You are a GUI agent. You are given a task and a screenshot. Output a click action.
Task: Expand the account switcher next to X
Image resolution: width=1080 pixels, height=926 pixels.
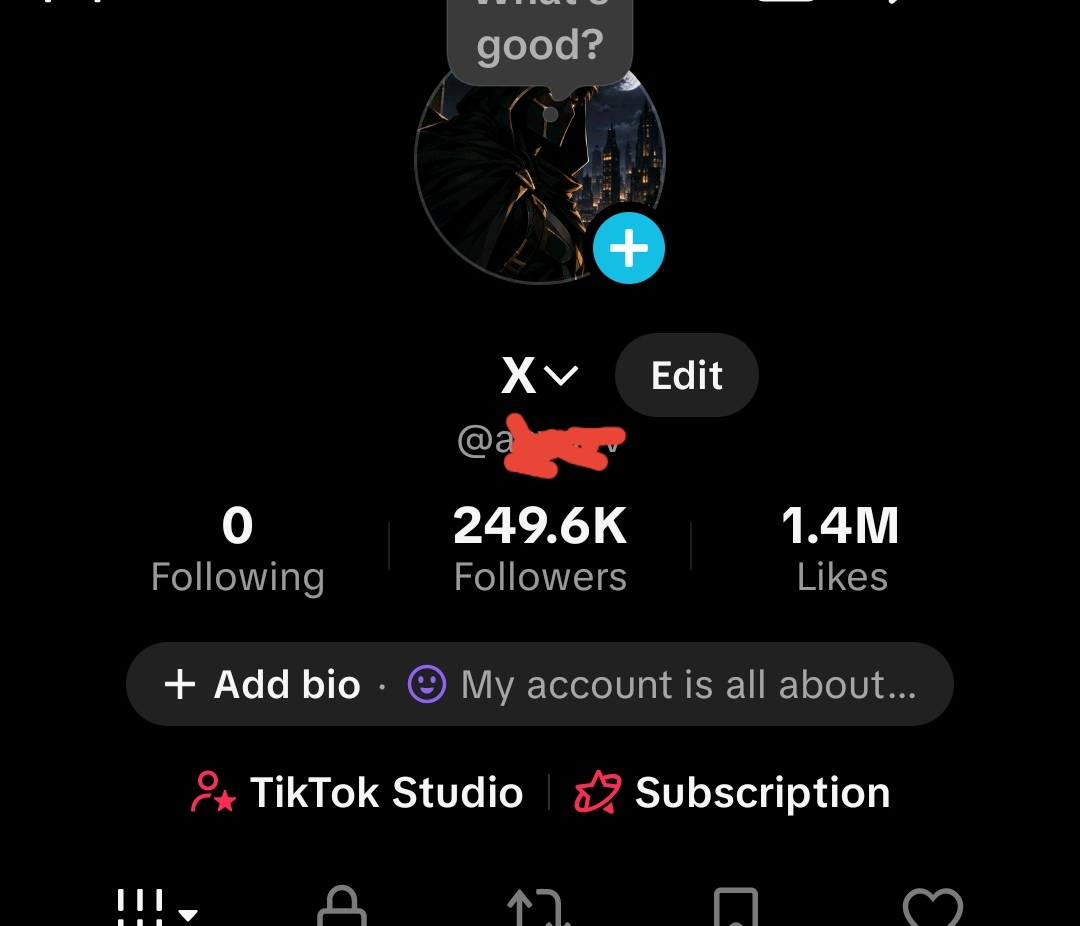(561, 375)
